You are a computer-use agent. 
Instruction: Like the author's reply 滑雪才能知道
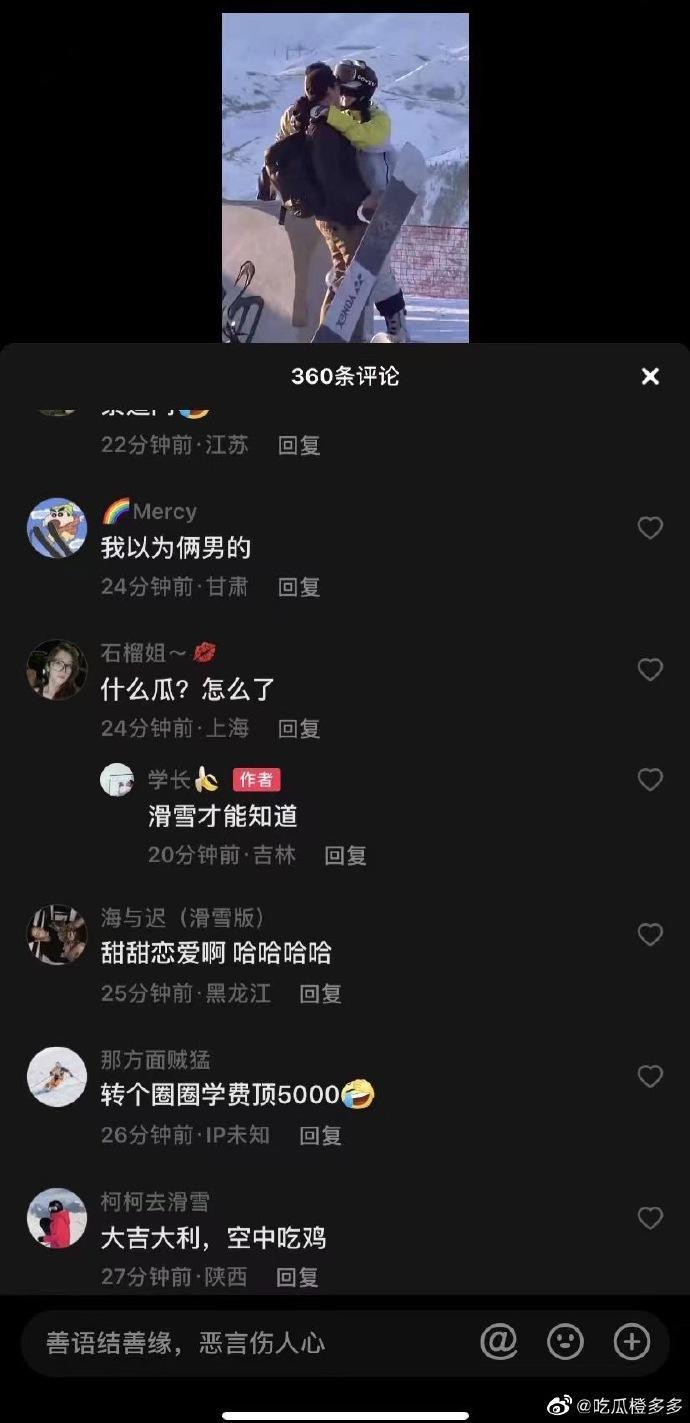click(x=650, y=780)
